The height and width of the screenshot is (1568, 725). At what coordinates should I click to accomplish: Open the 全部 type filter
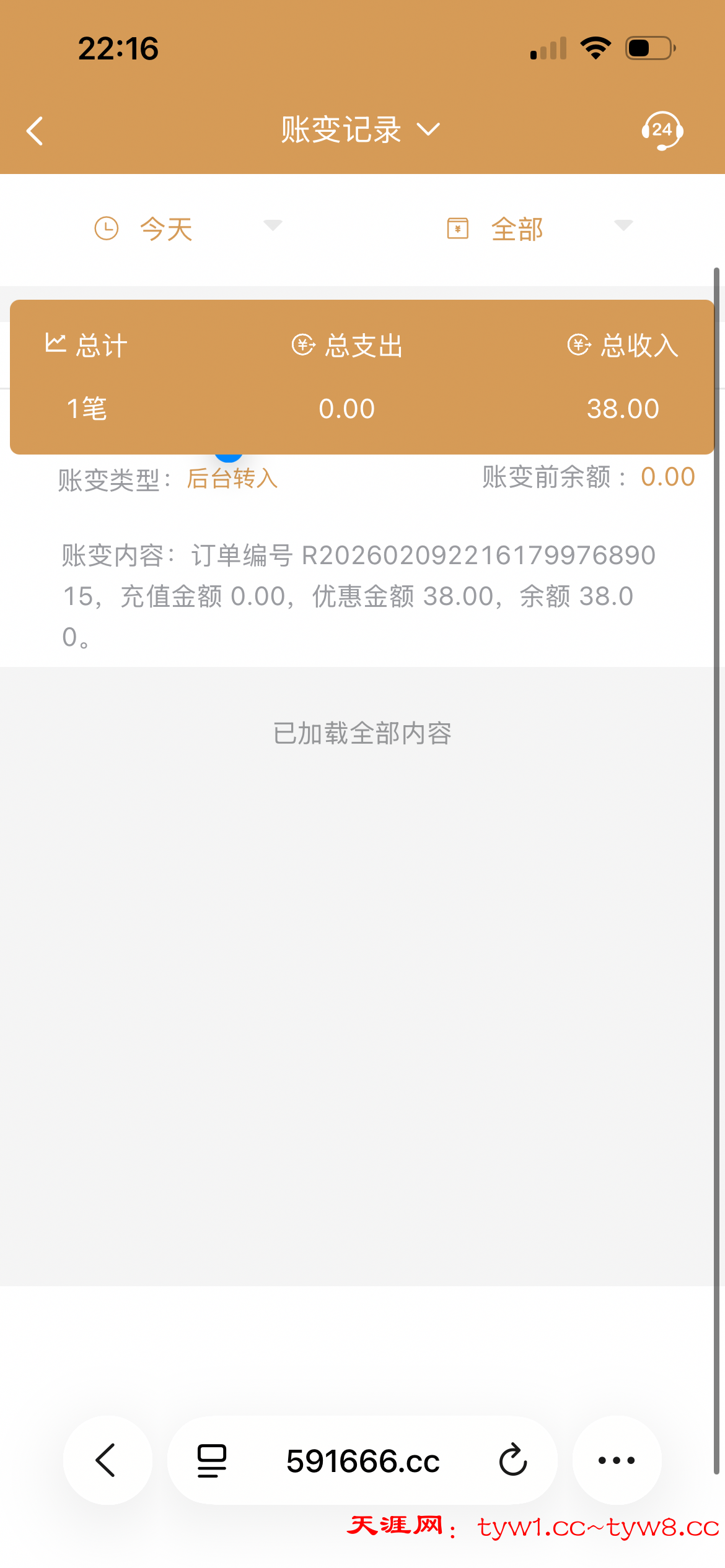(539, 229)
